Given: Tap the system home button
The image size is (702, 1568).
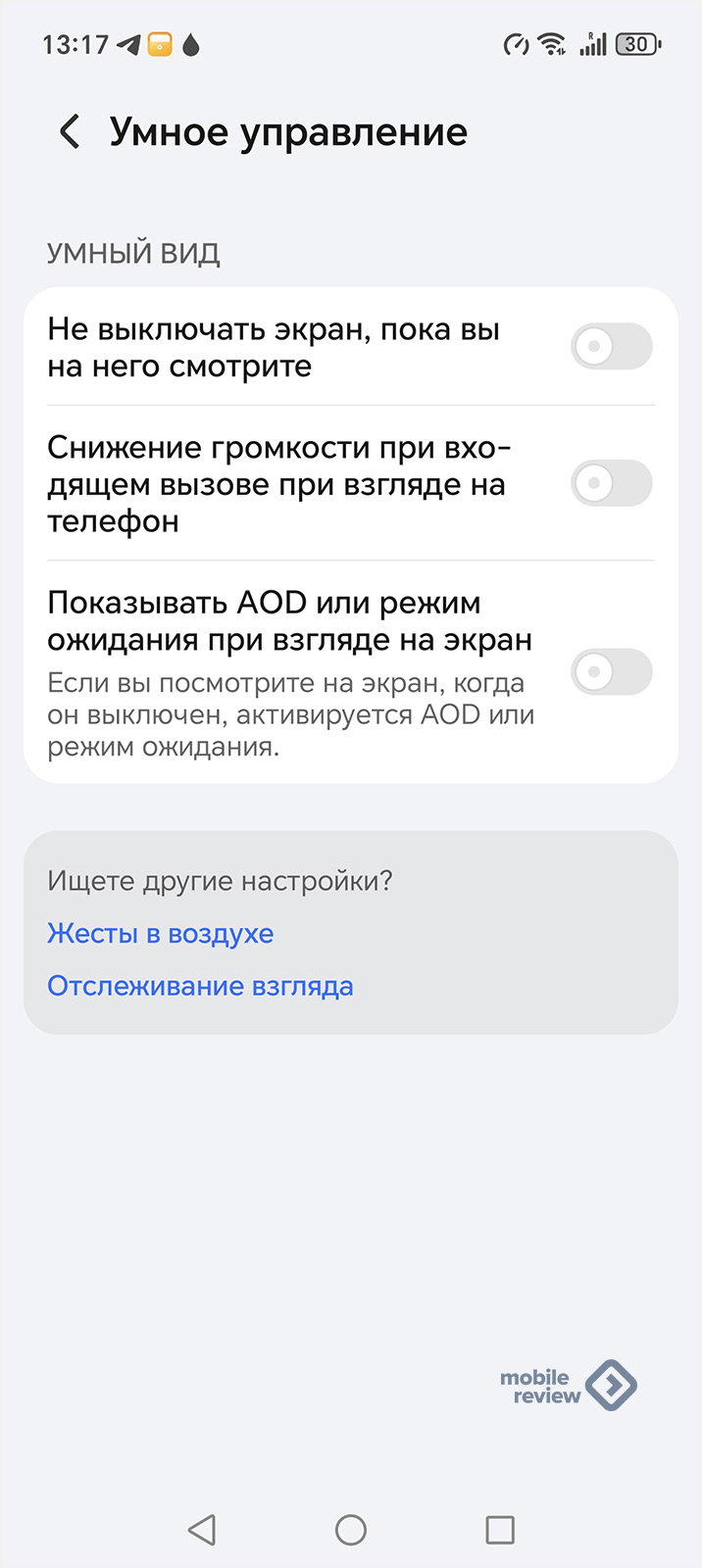Looking at the screenshot, I should point(350,1530).
